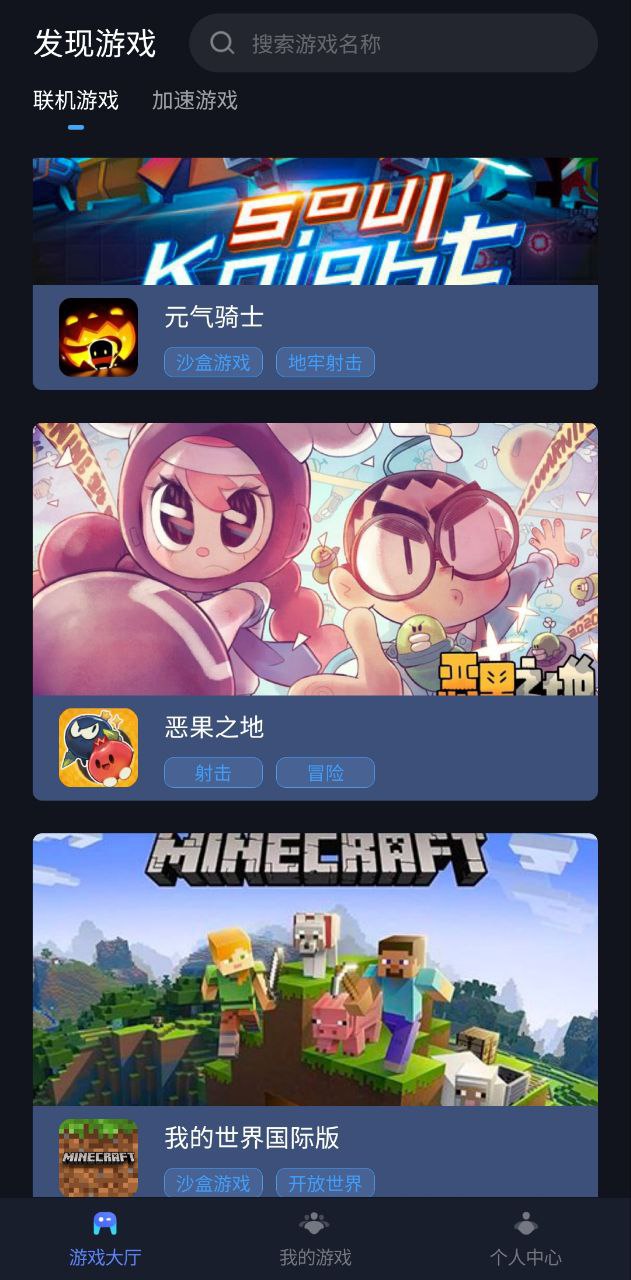Tap the 冒险 tag chip
This screenshot has height=1280, width=631.
click(x=325, y=772)
